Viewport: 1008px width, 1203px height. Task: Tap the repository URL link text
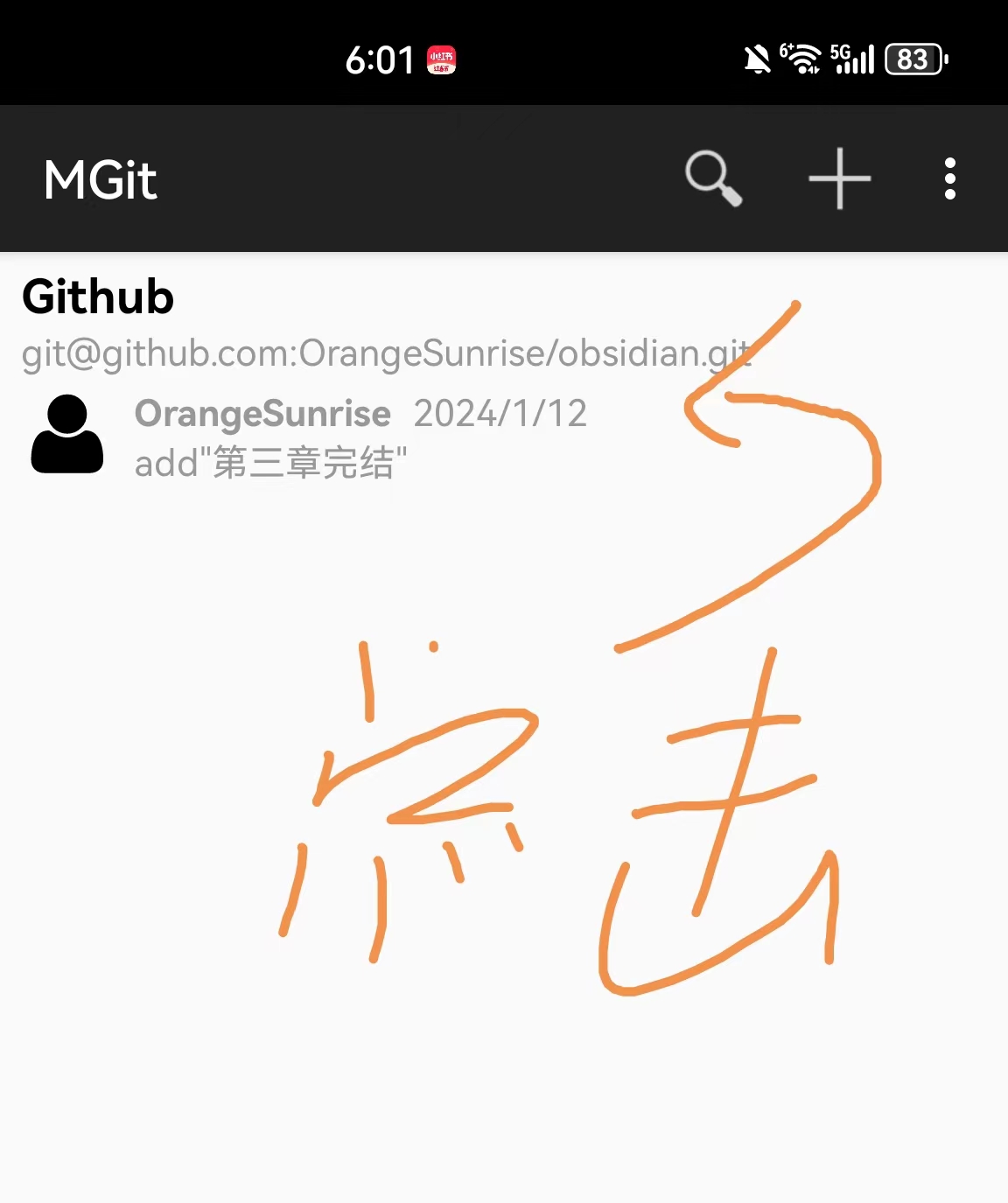pos(385,353)
